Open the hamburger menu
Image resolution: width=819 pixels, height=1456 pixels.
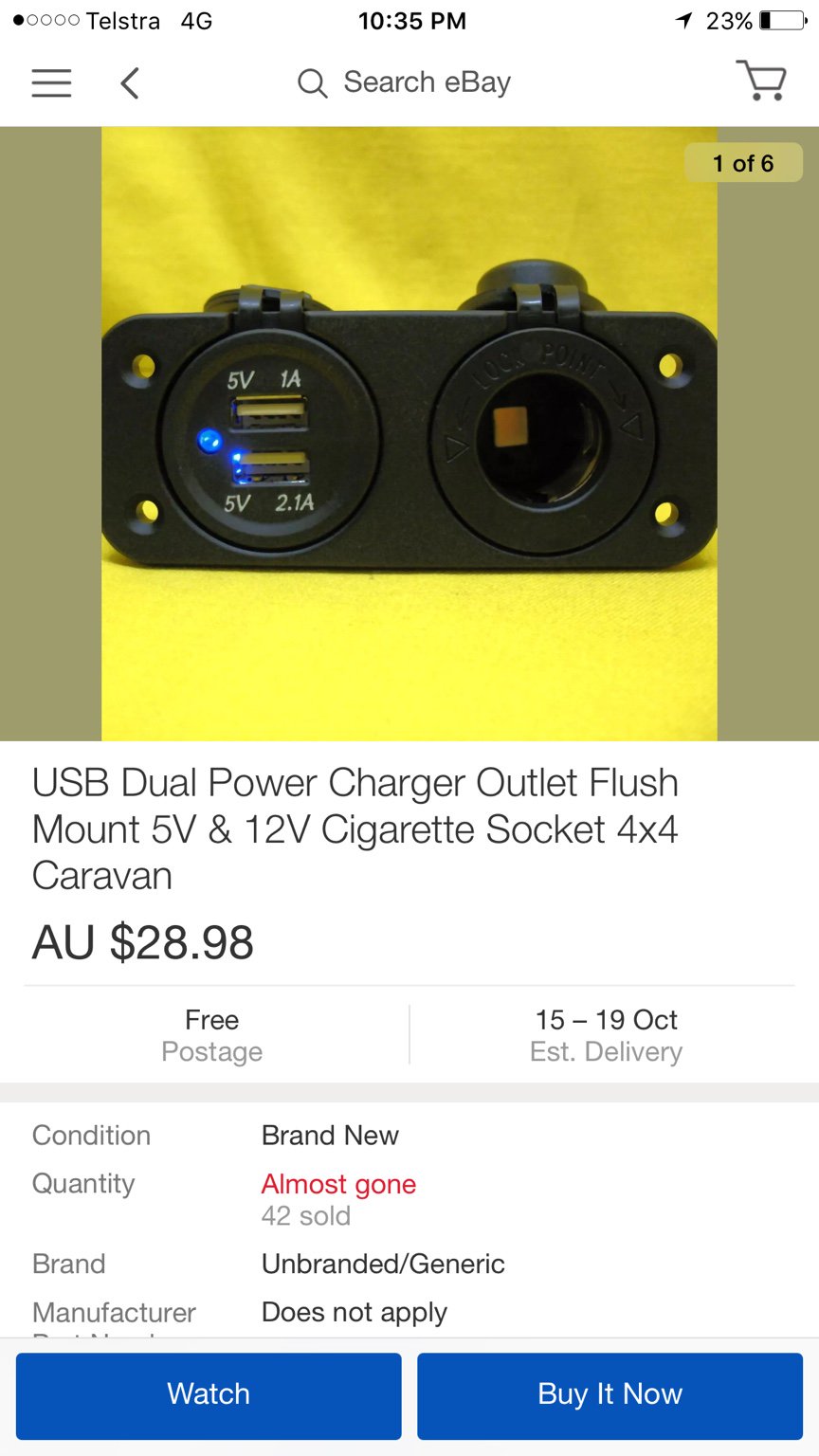51,83
